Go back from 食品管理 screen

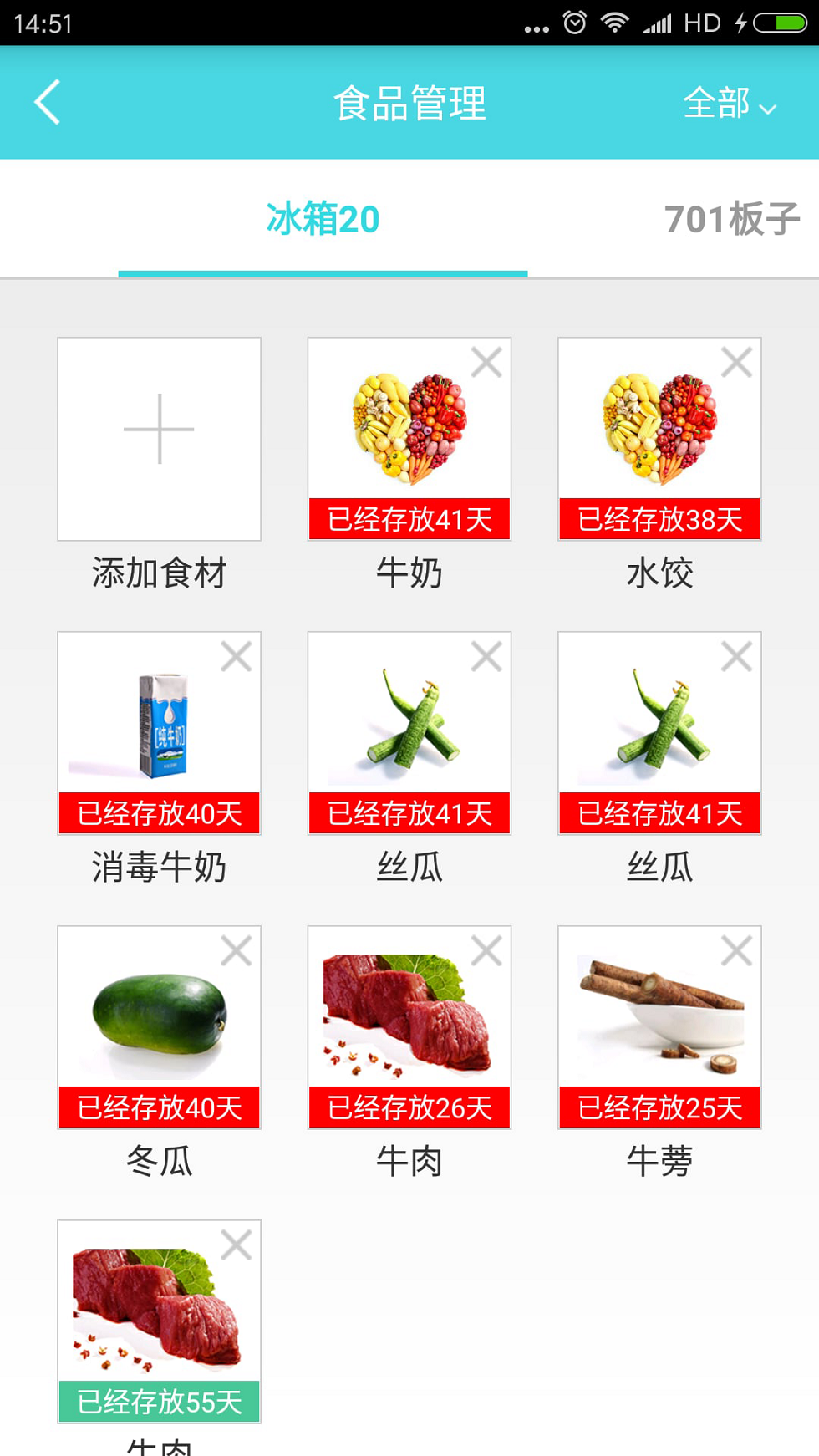tap(48, 103)
